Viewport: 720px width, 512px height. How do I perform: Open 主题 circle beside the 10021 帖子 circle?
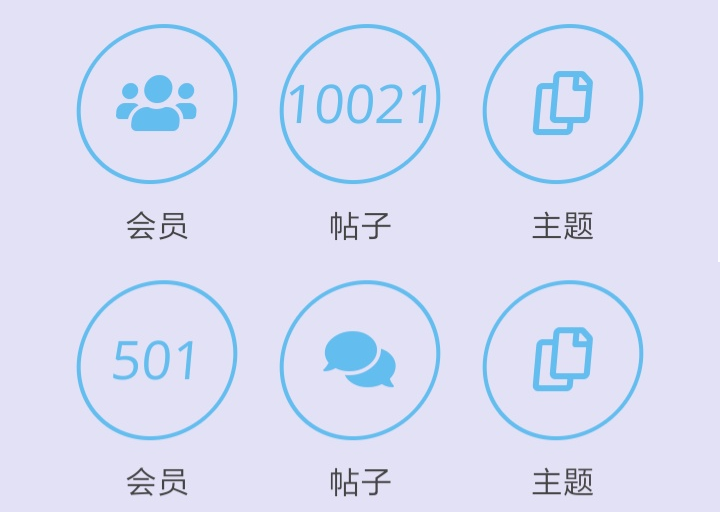tap(563, 104)
